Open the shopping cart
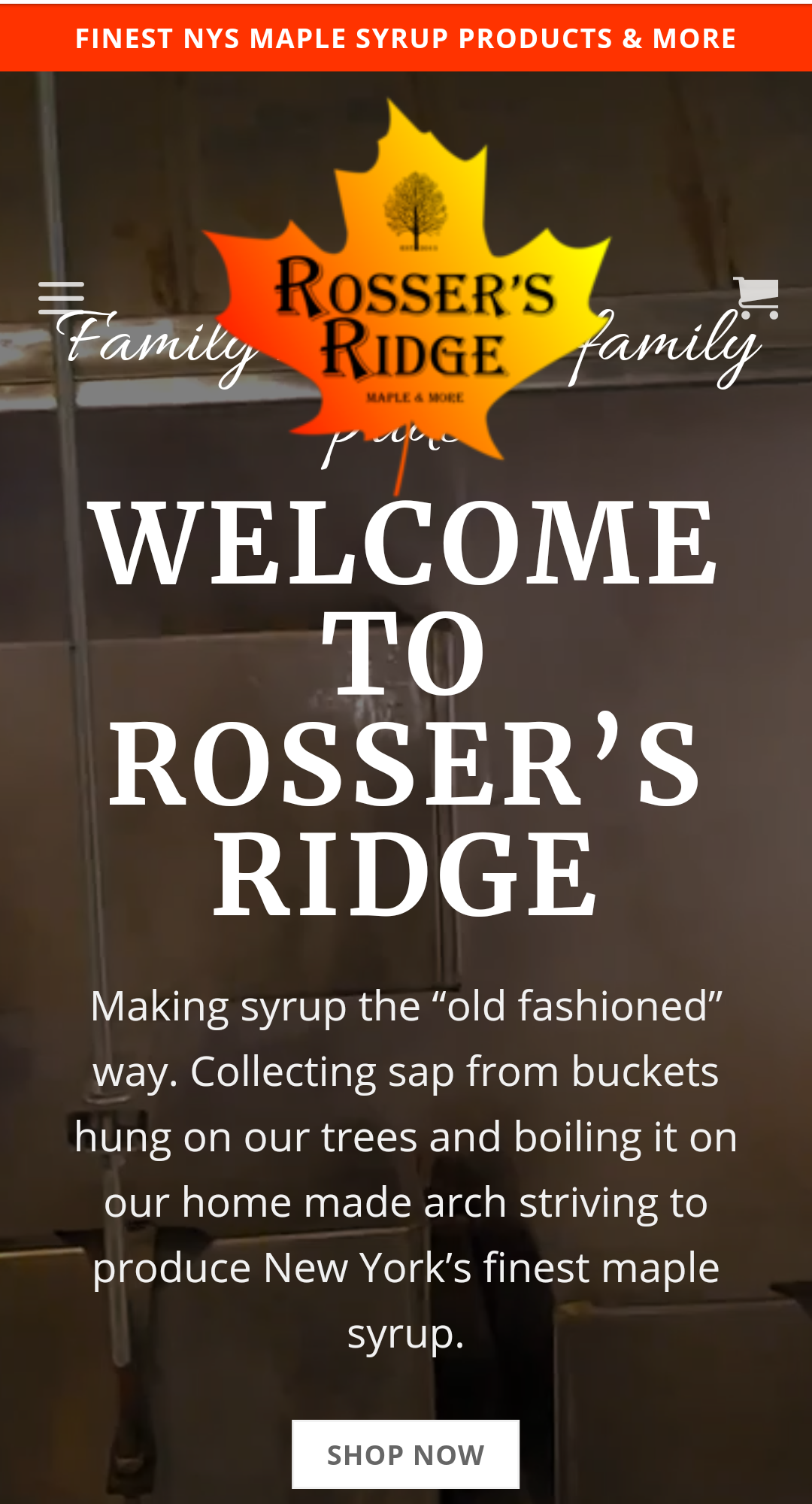 pos(756,297)
